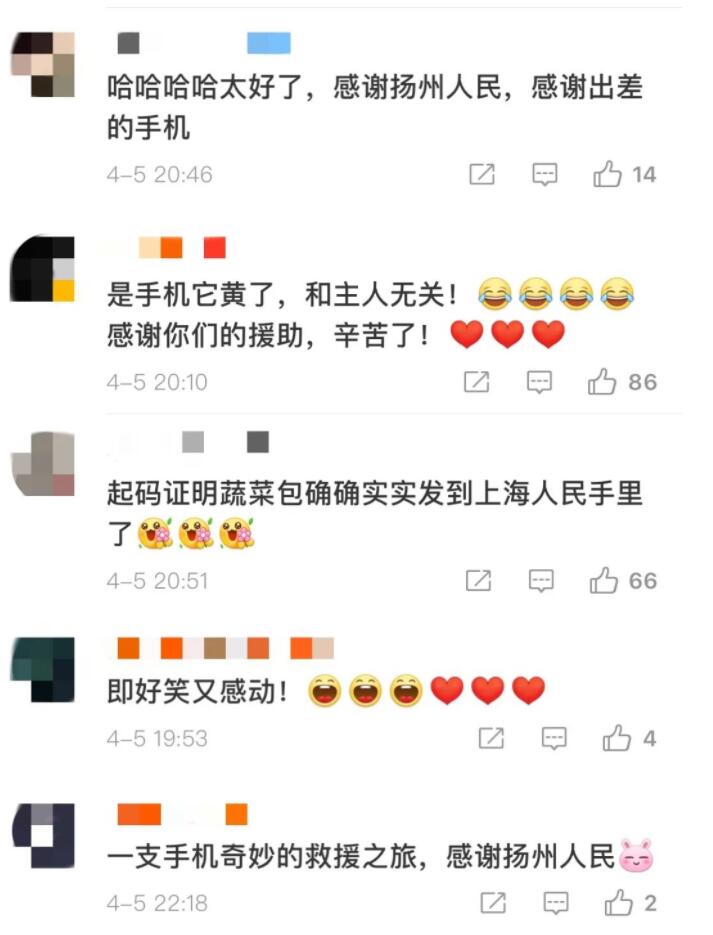Reply to the comment posted at 4-5 20:46
This screenshot has width=713, height=935.
(544, 175)
